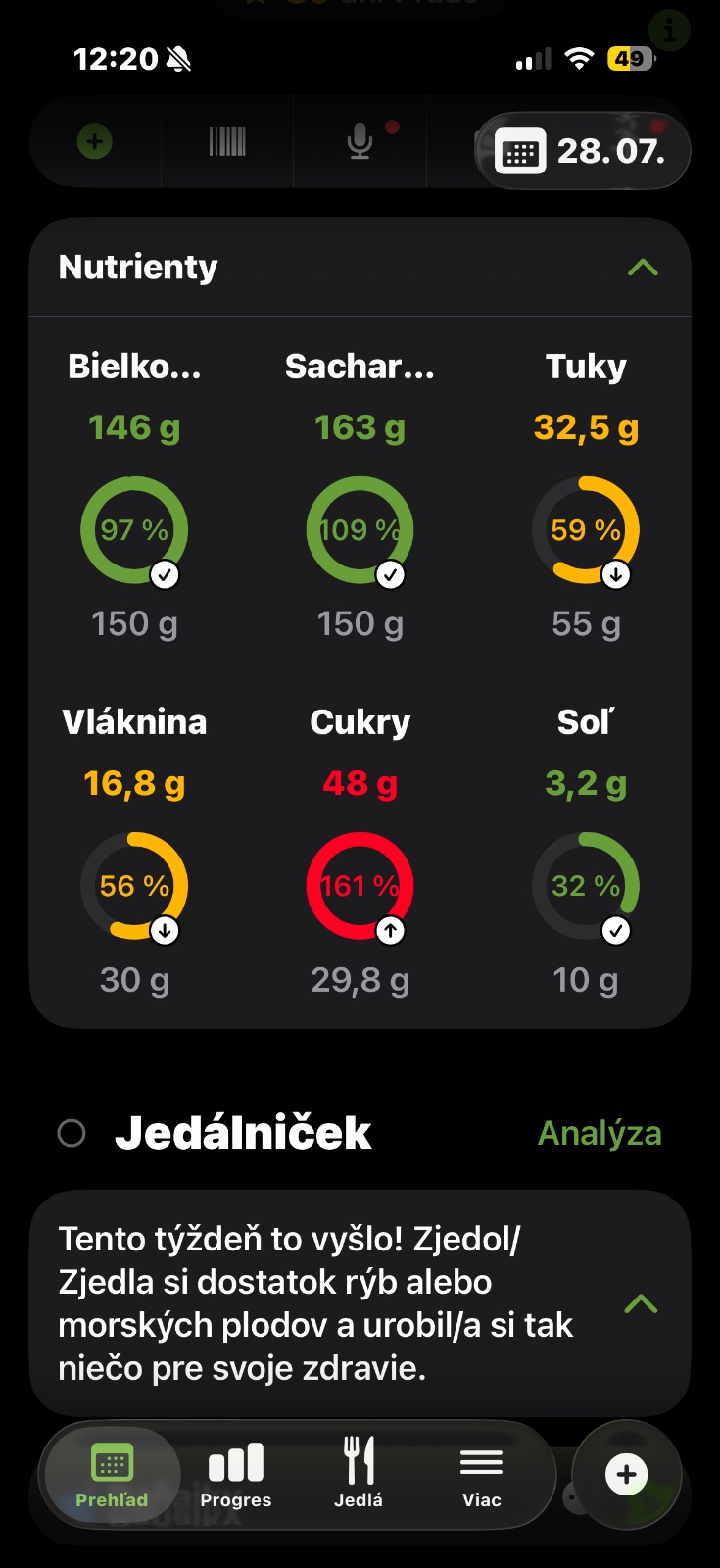
Task: Open the Analýza link
Action: pos(600,1133)
